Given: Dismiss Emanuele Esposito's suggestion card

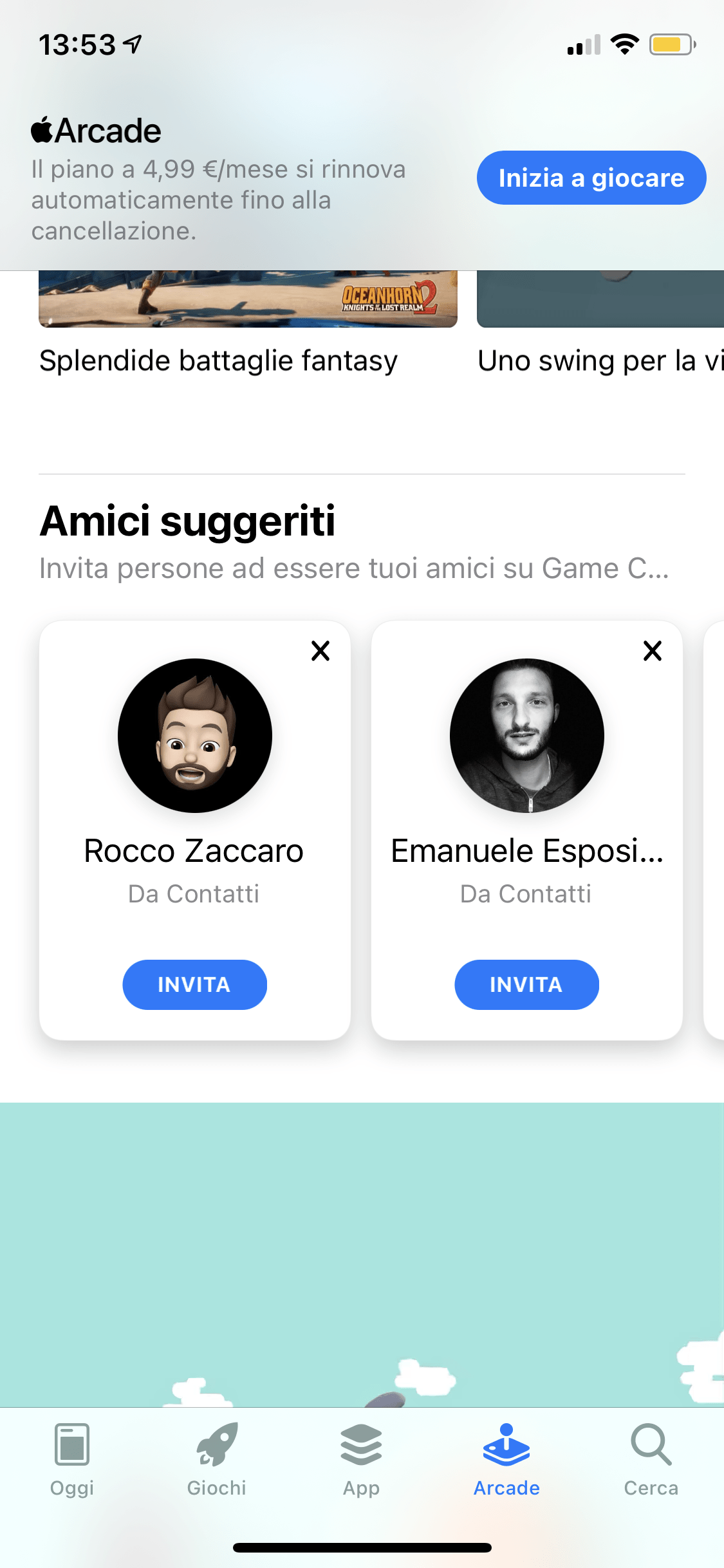Looking at the screenshot, I should click(653, 651).
